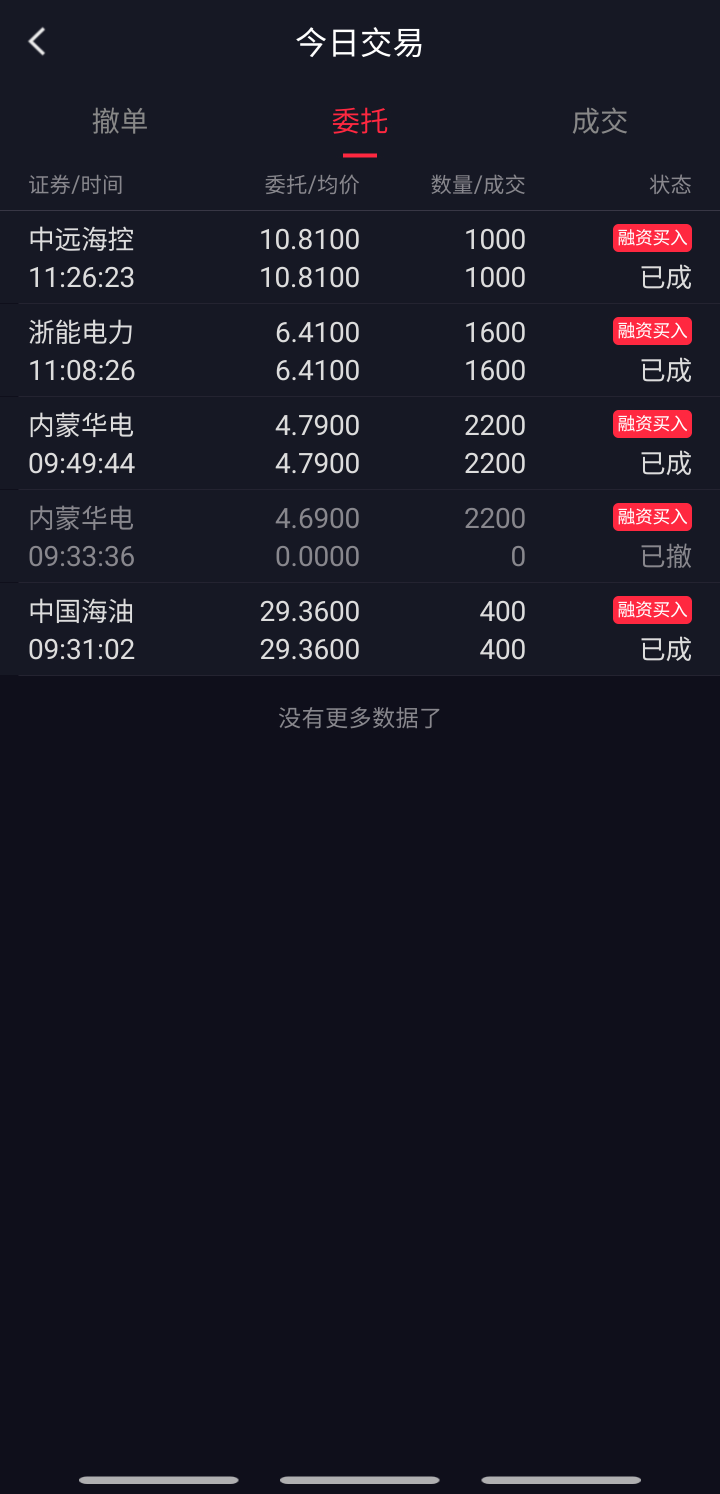
Task: Switch to the 撤单 tab
Action: 120,122
